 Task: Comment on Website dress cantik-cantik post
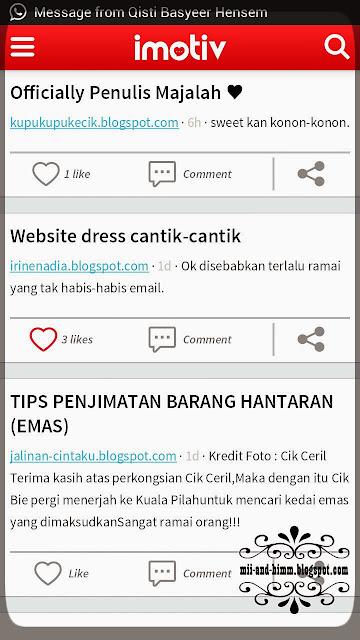190,339
